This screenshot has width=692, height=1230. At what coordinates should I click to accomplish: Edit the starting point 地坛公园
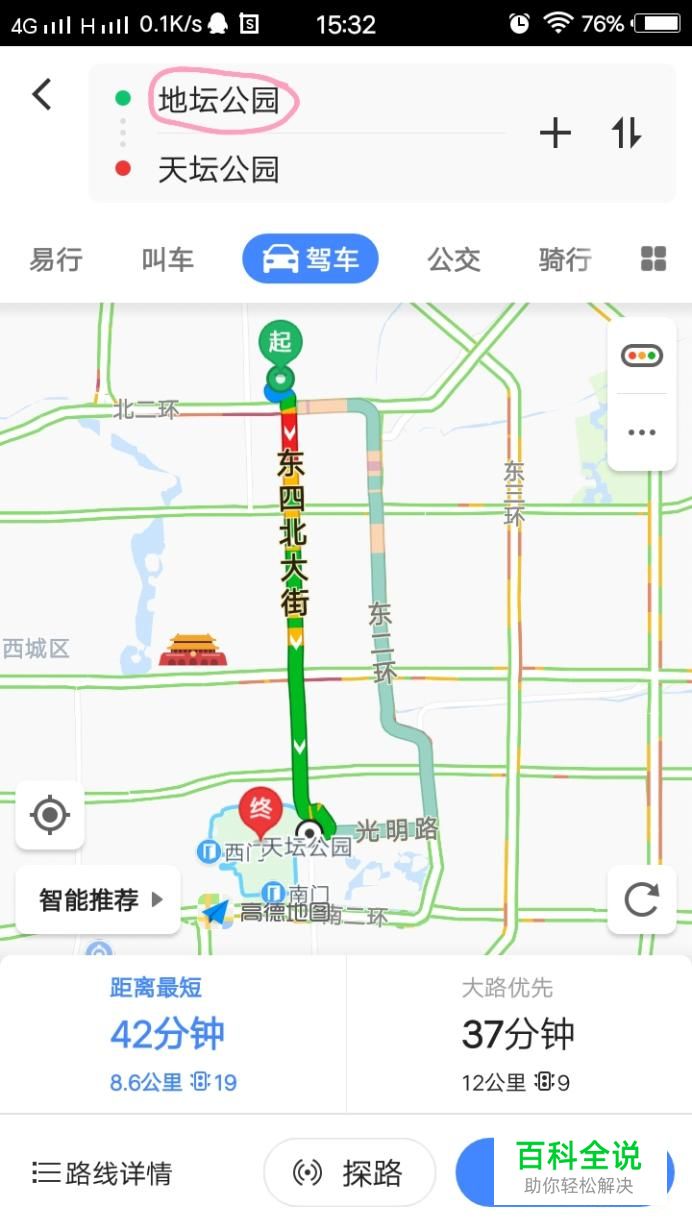pyautogui.click(x=218, y=99)
